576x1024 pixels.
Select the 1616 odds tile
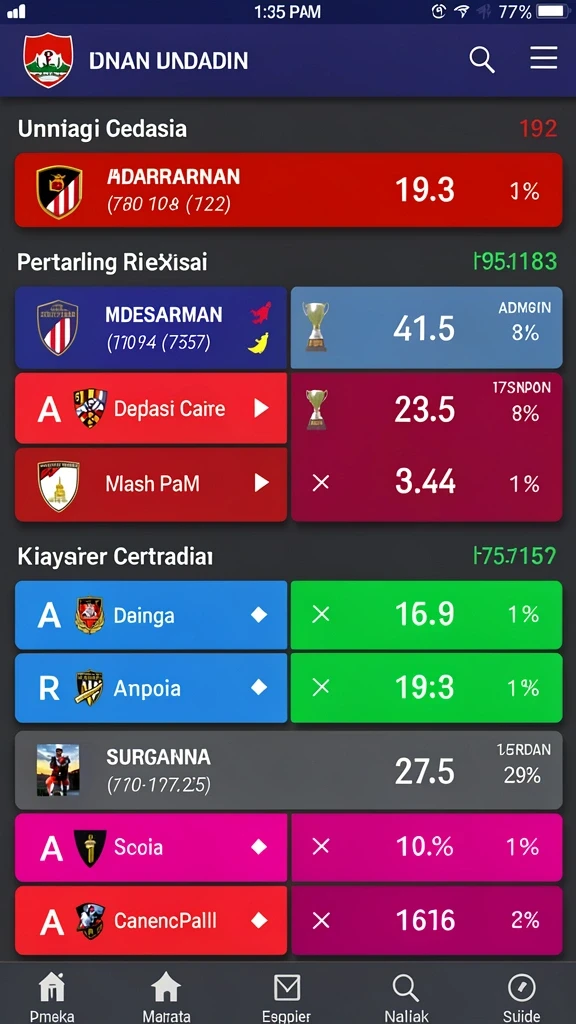[426, 921]
